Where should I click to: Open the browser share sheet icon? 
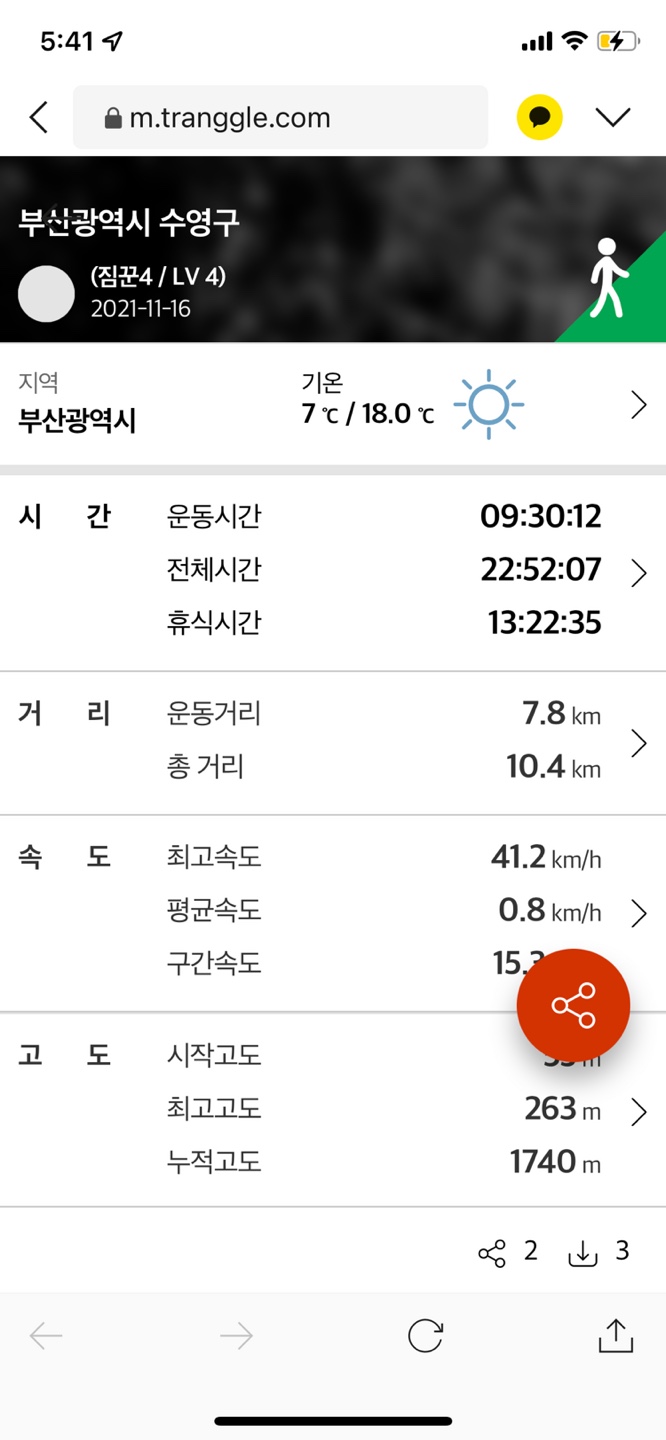[616, 1335]
